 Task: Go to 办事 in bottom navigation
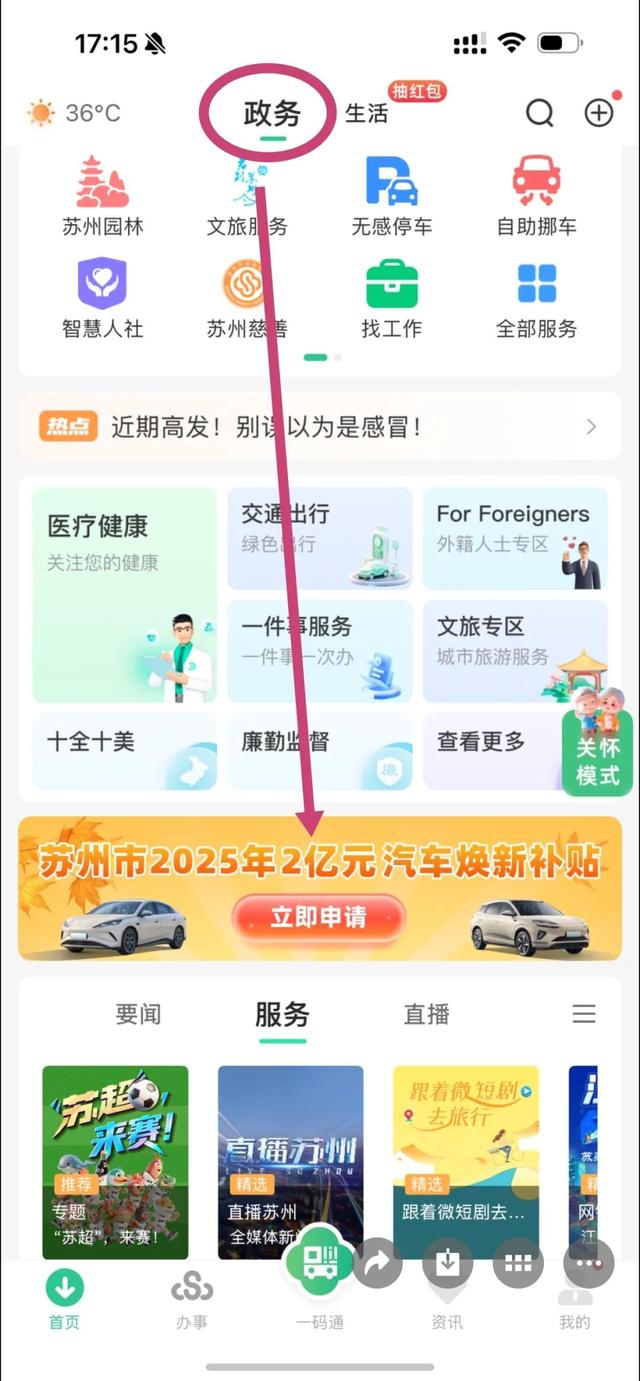click(192, 1300)
